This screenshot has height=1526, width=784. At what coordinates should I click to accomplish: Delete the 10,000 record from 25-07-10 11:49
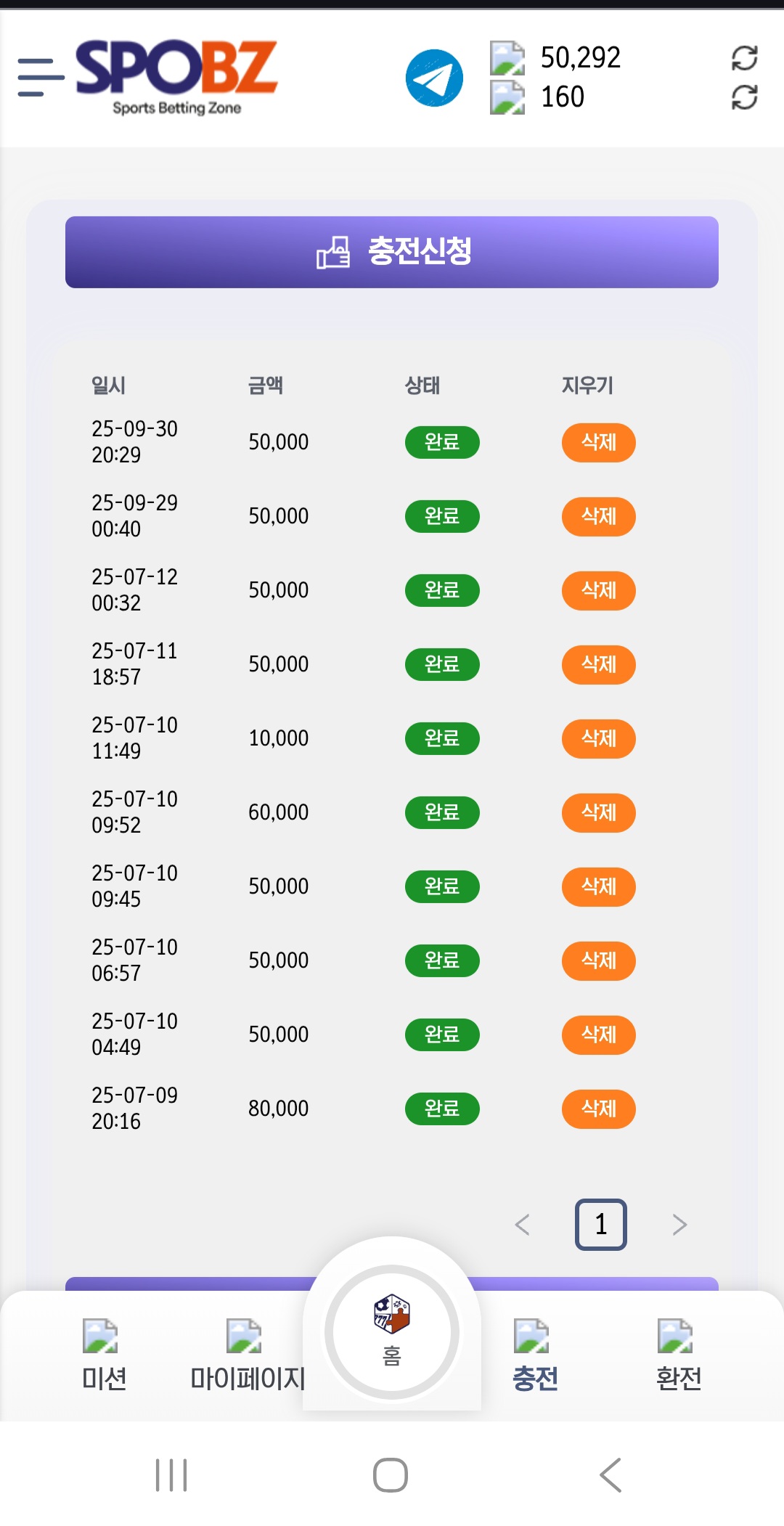(x=598, y=738)
